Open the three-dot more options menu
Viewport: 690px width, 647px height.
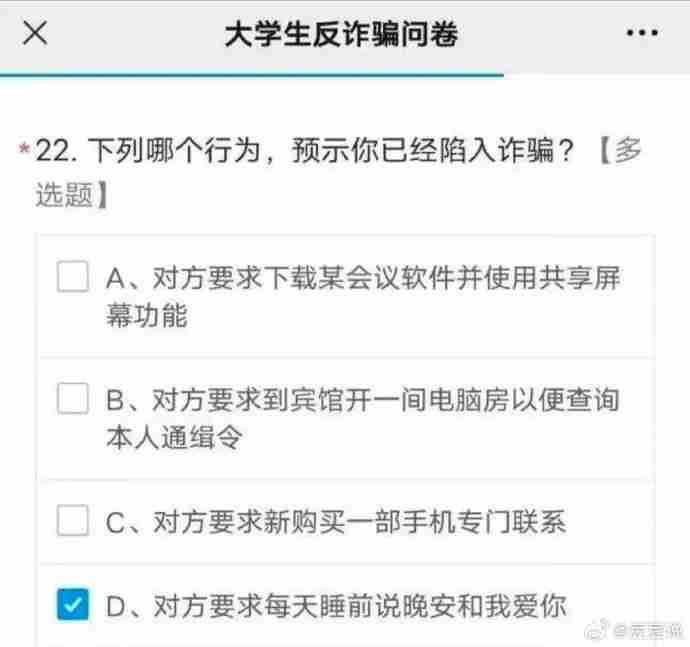tap(641, 34)
